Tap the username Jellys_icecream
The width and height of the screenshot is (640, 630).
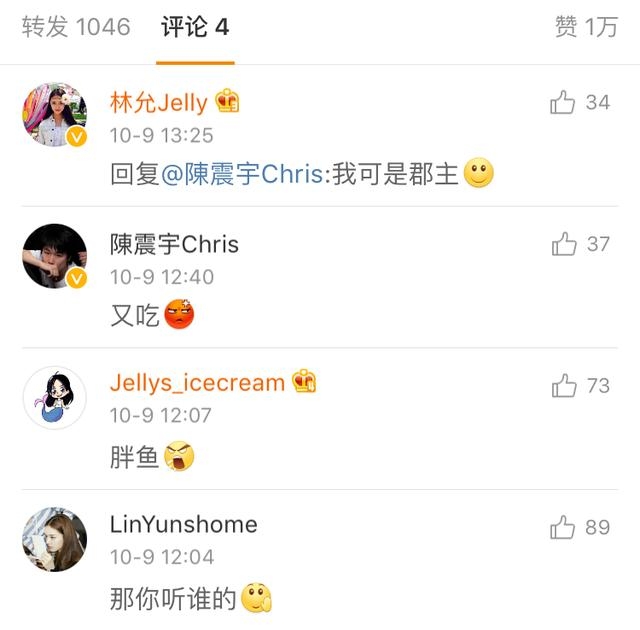(x=197, y=383)
